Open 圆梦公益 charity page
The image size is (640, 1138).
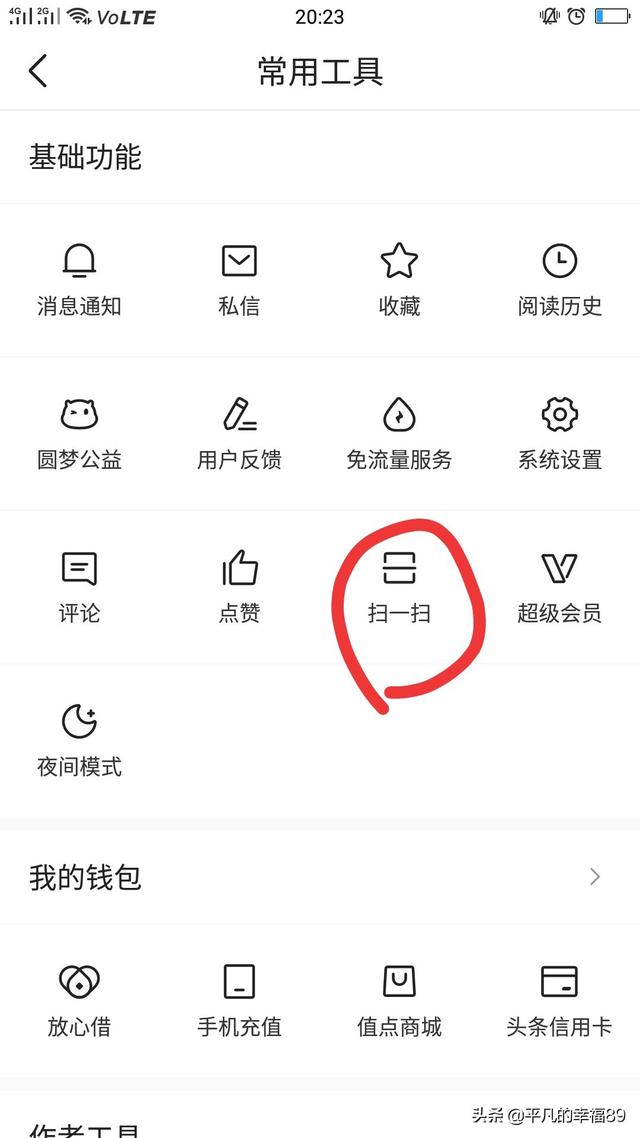tap(79, 433)
